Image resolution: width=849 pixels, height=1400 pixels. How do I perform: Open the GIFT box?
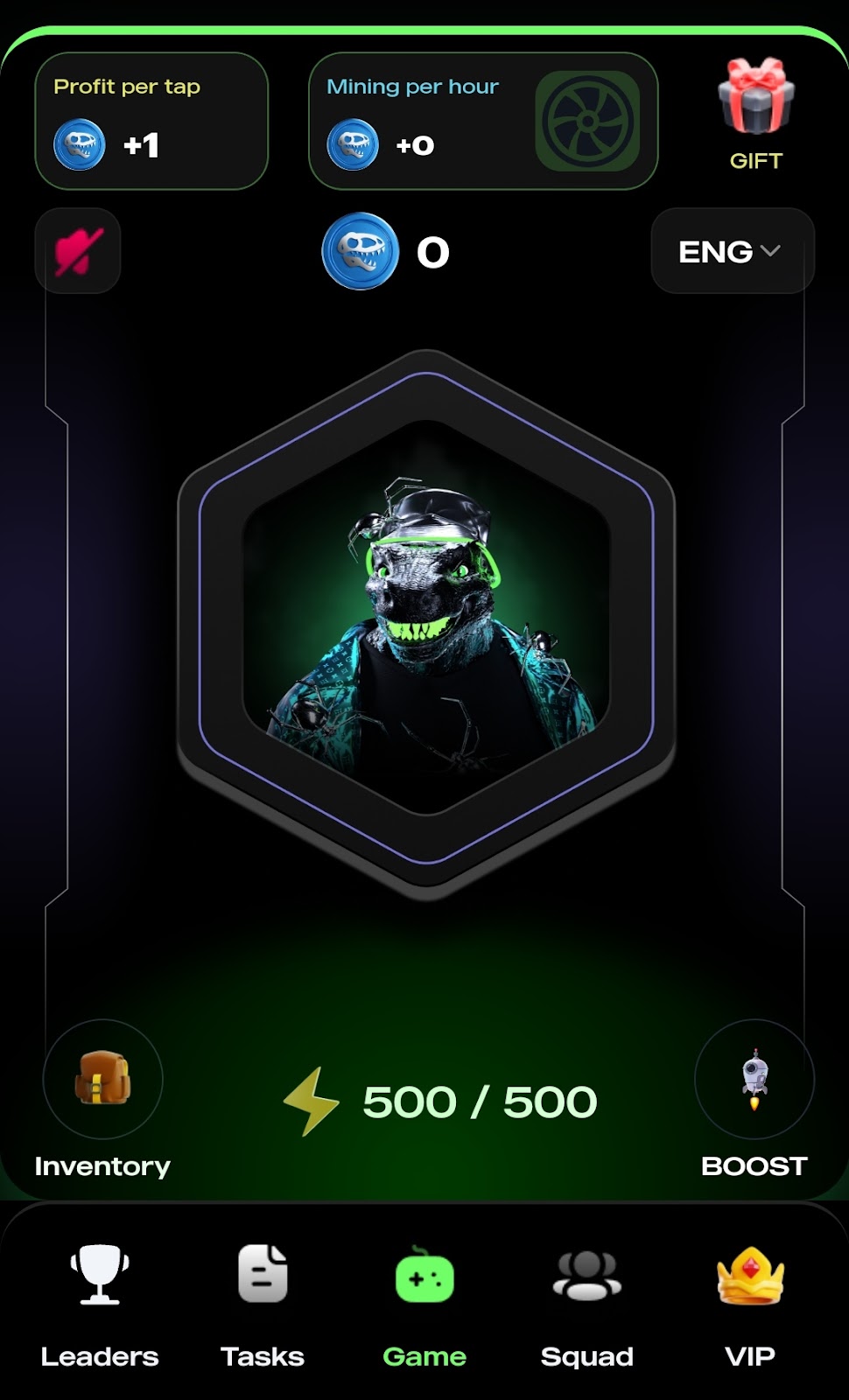(755, 113)
